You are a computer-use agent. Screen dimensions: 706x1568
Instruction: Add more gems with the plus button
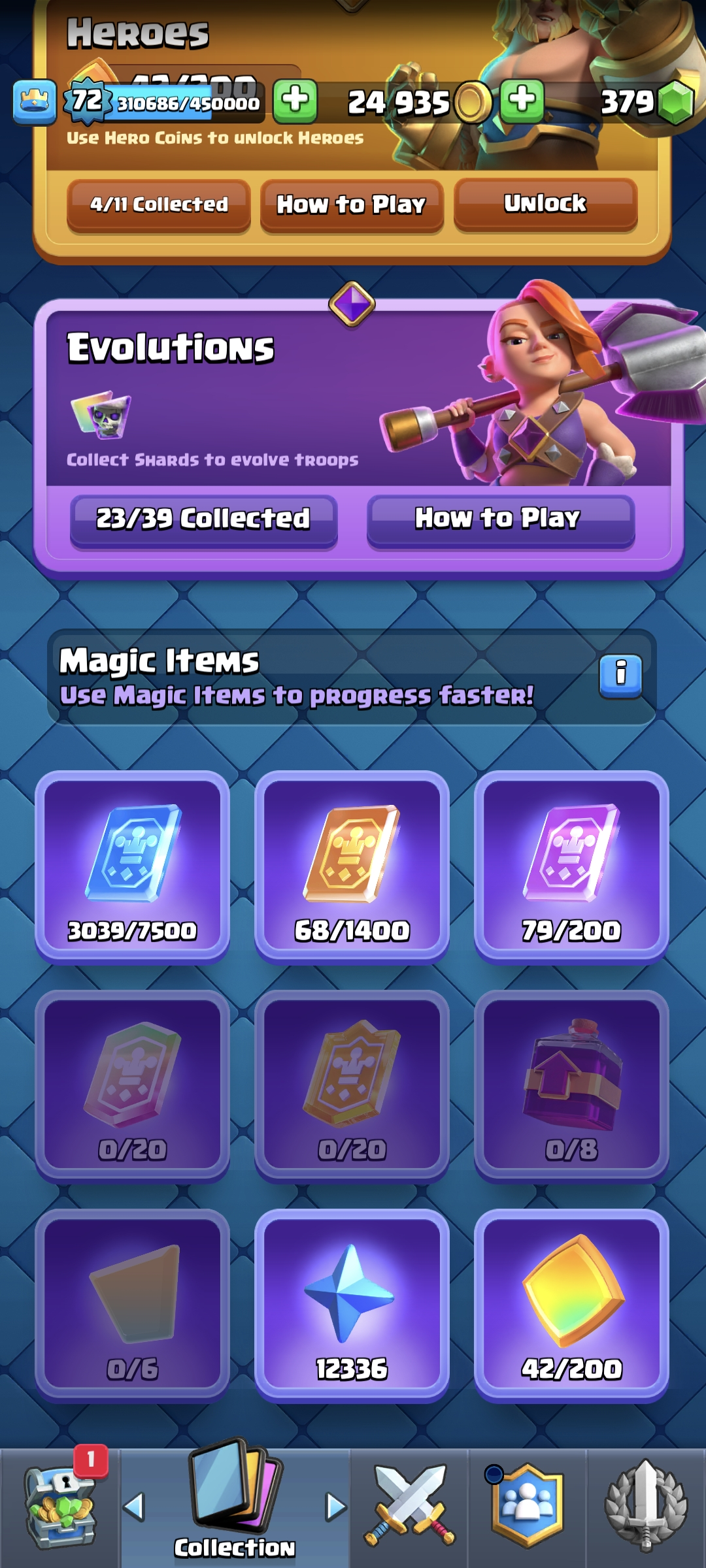coord(522,101)
